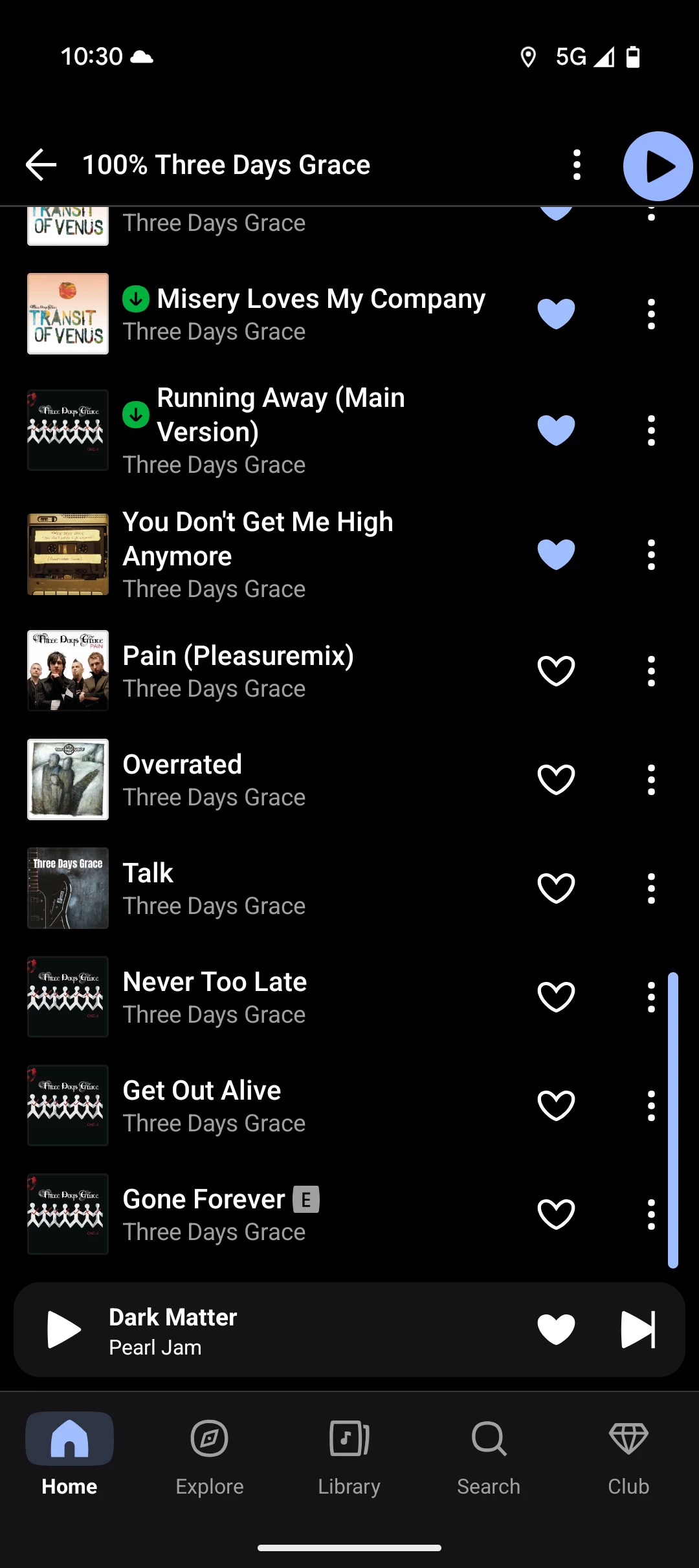The image size is (699, 1568).
Task: Unlike Misery Loves My Company
Action: pos(556,314)
